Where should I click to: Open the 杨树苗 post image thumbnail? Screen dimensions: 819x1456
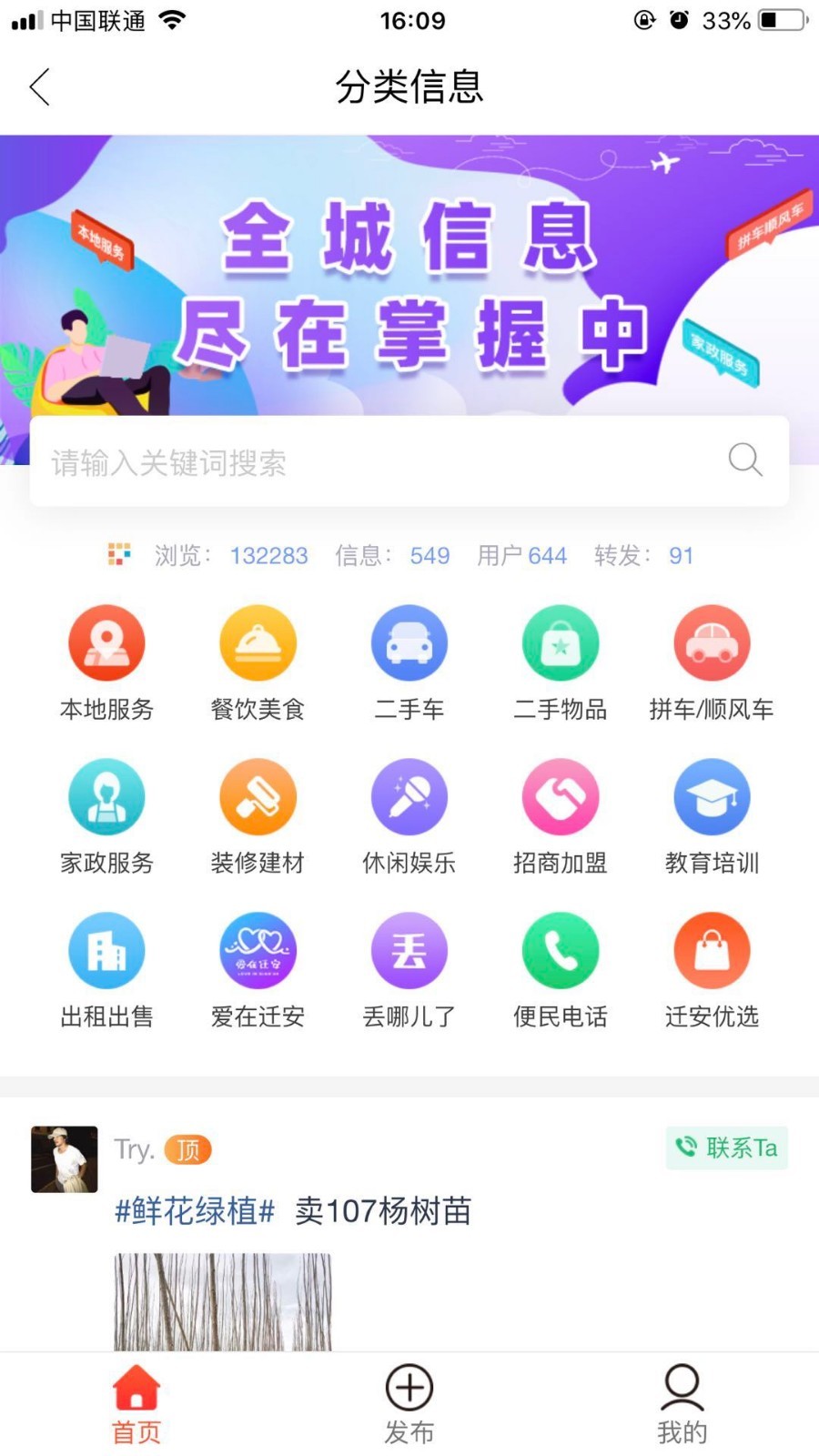point(221,1301)
